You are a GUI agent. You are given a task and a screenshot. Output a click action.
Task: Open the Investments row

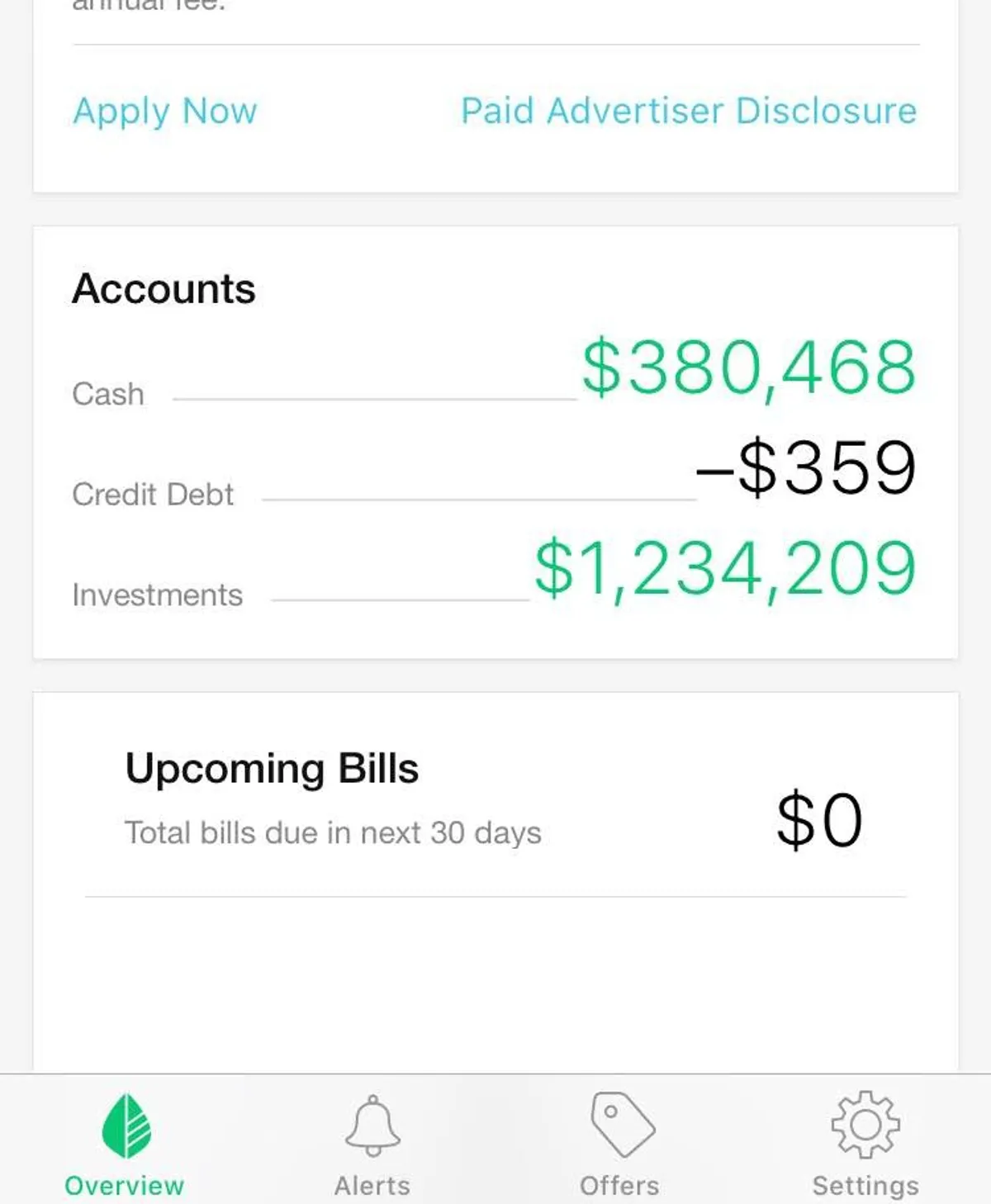[x=494, y=581]
